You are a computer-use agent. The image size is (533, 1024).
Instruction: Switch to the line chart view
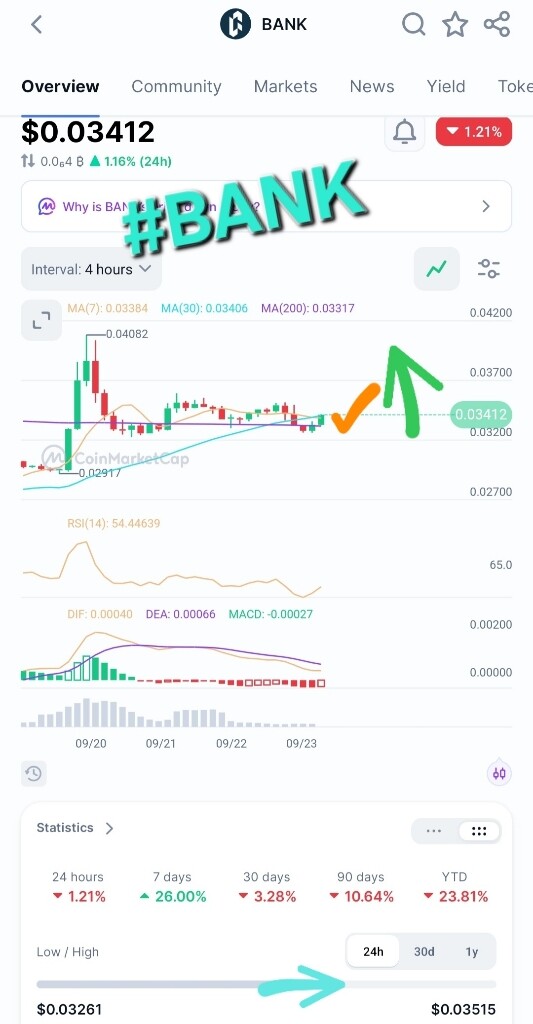pos(436,268)
